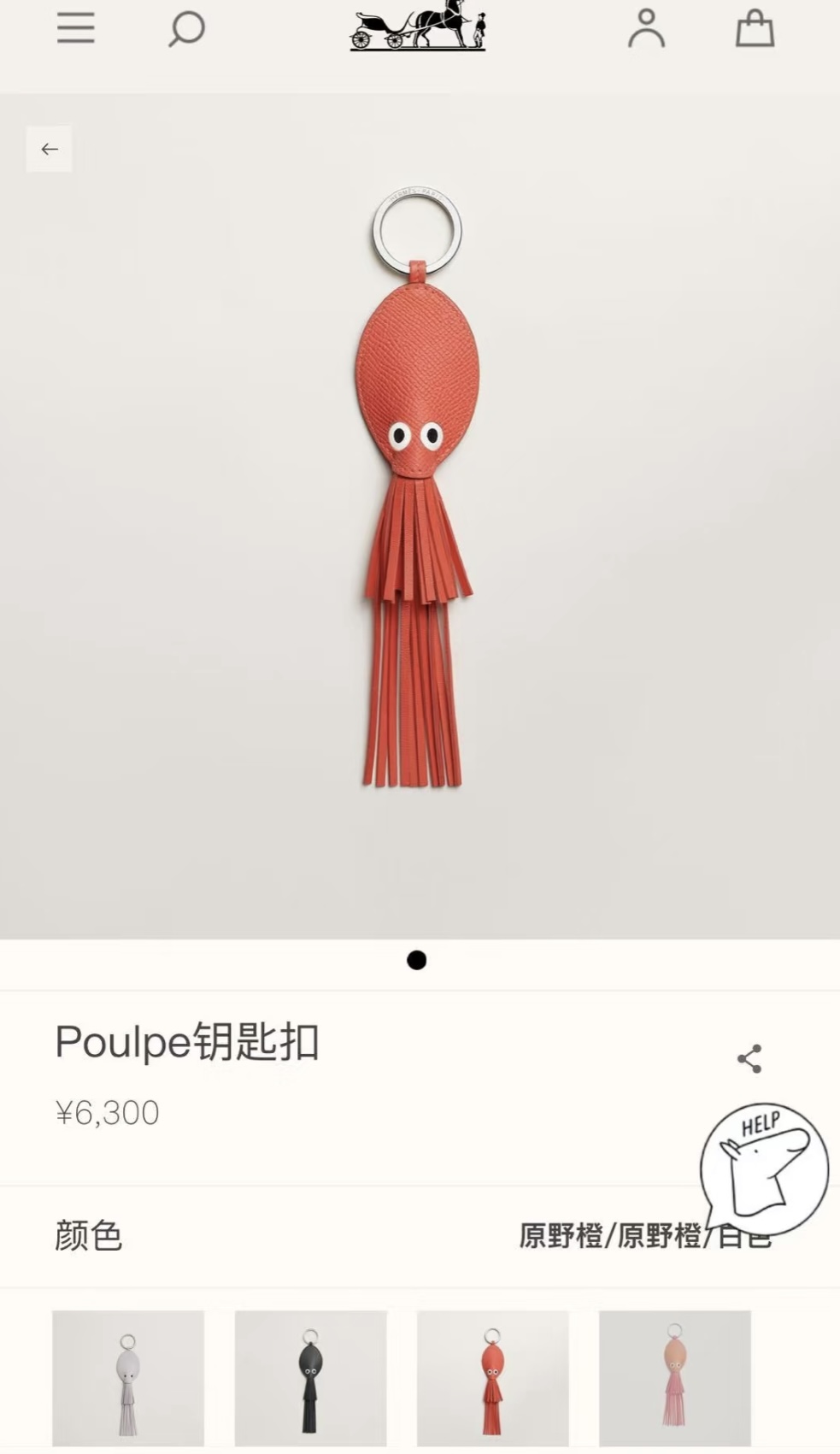Open the search icon
Viewport: 840px width, 1454px height.
click(x=185, y=29)
